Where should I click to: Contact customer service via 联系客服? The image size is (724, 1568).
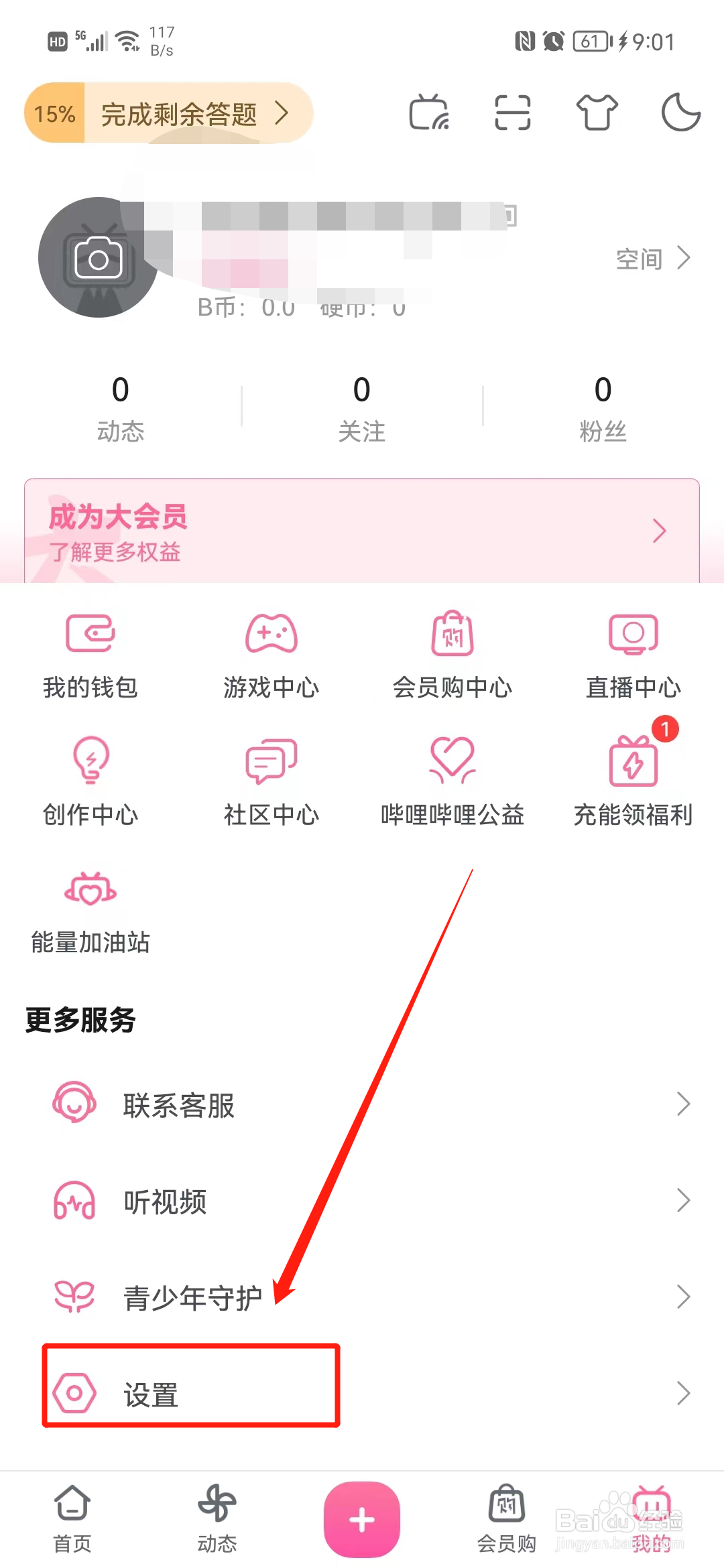pos(362,1104)
